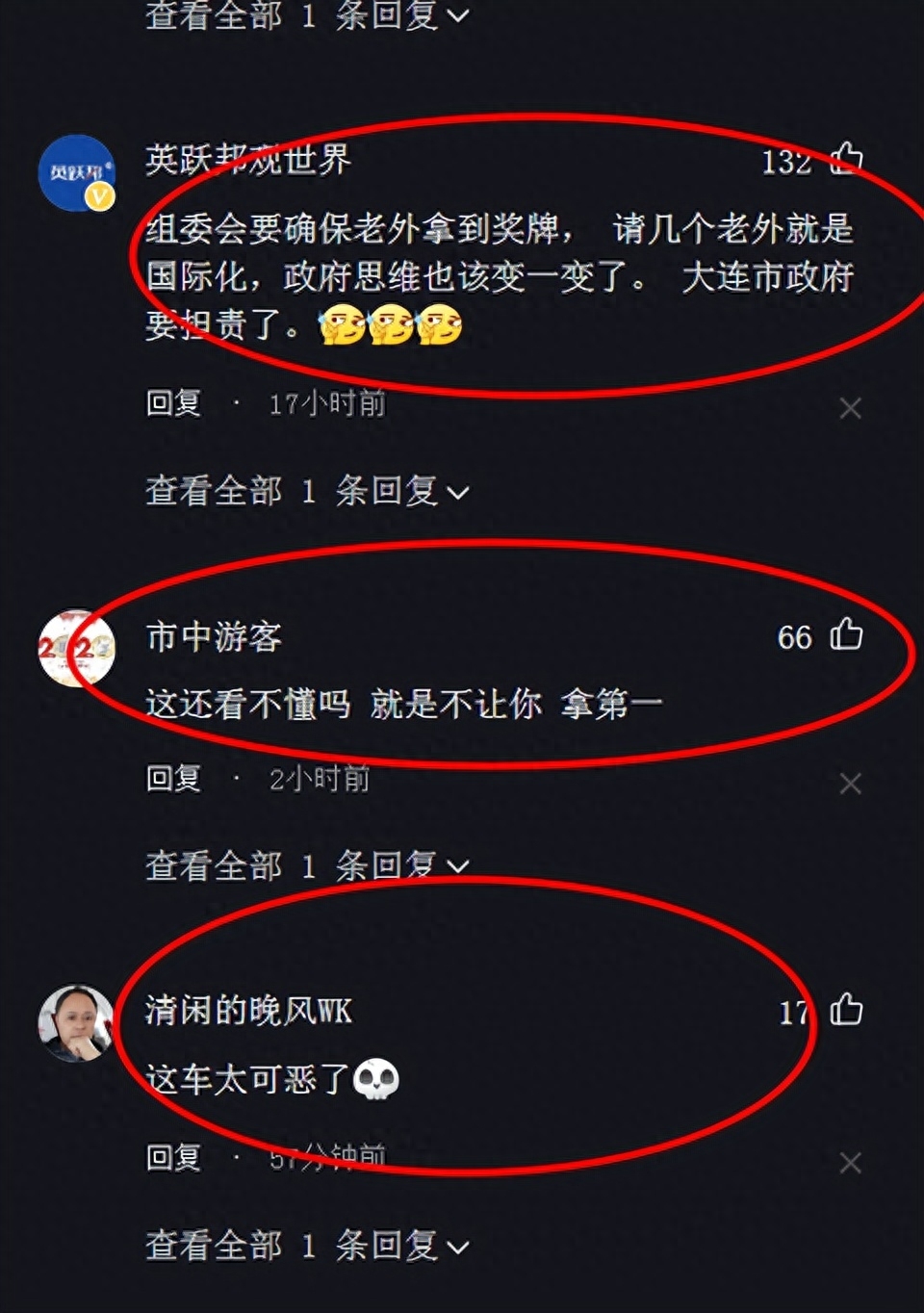924x1313 pixels.
Task: Expand all replies under 清闲的晚风WK's comment
Action: [307, 1246]
